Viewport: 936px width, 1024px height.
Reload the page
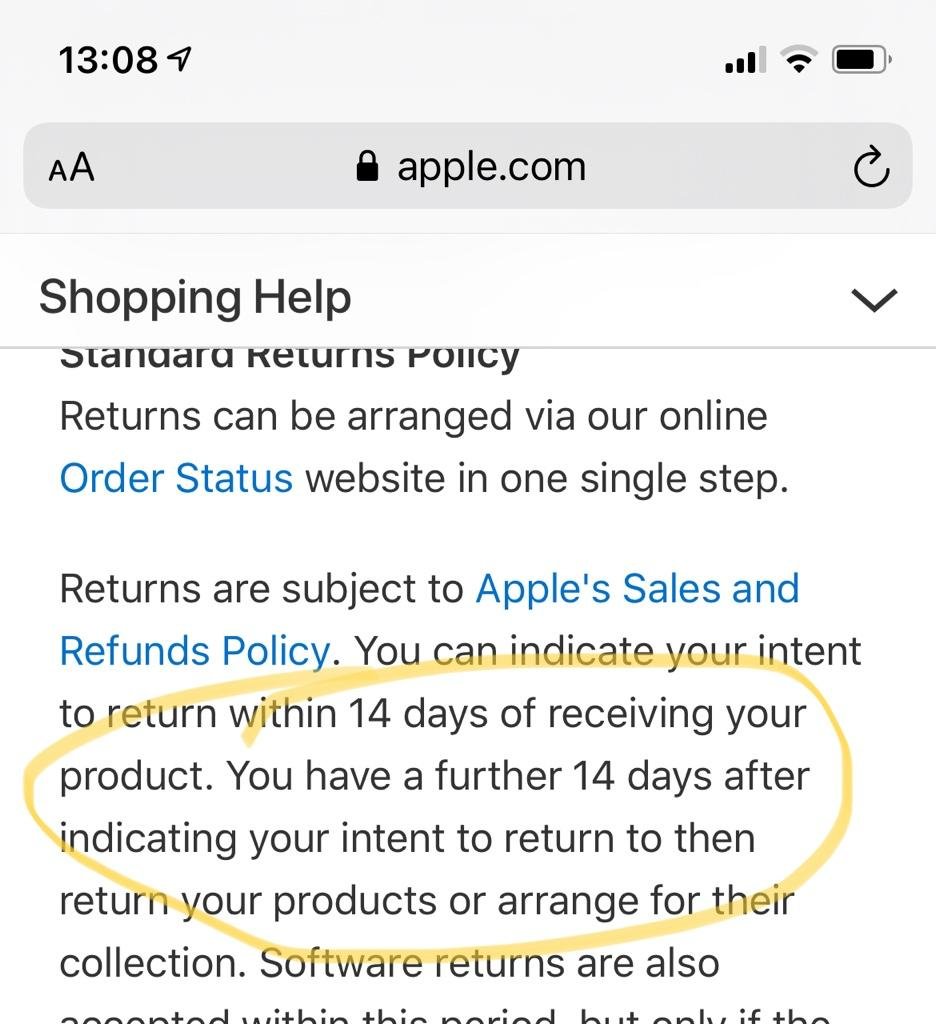pos(871,167)
